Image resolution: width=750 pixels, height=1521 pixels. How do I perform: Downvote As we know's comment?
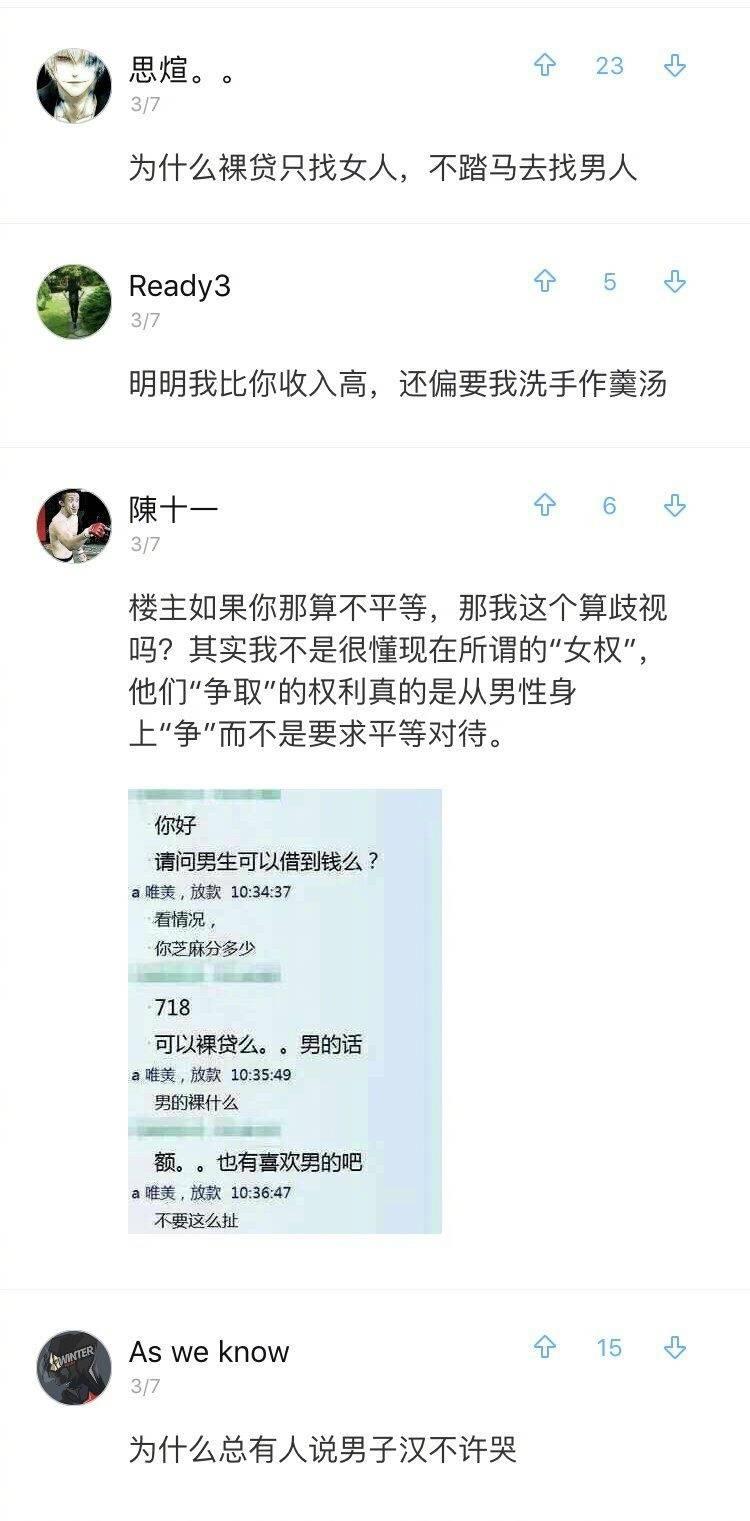pyautogui.click(x=675, y=1348)
